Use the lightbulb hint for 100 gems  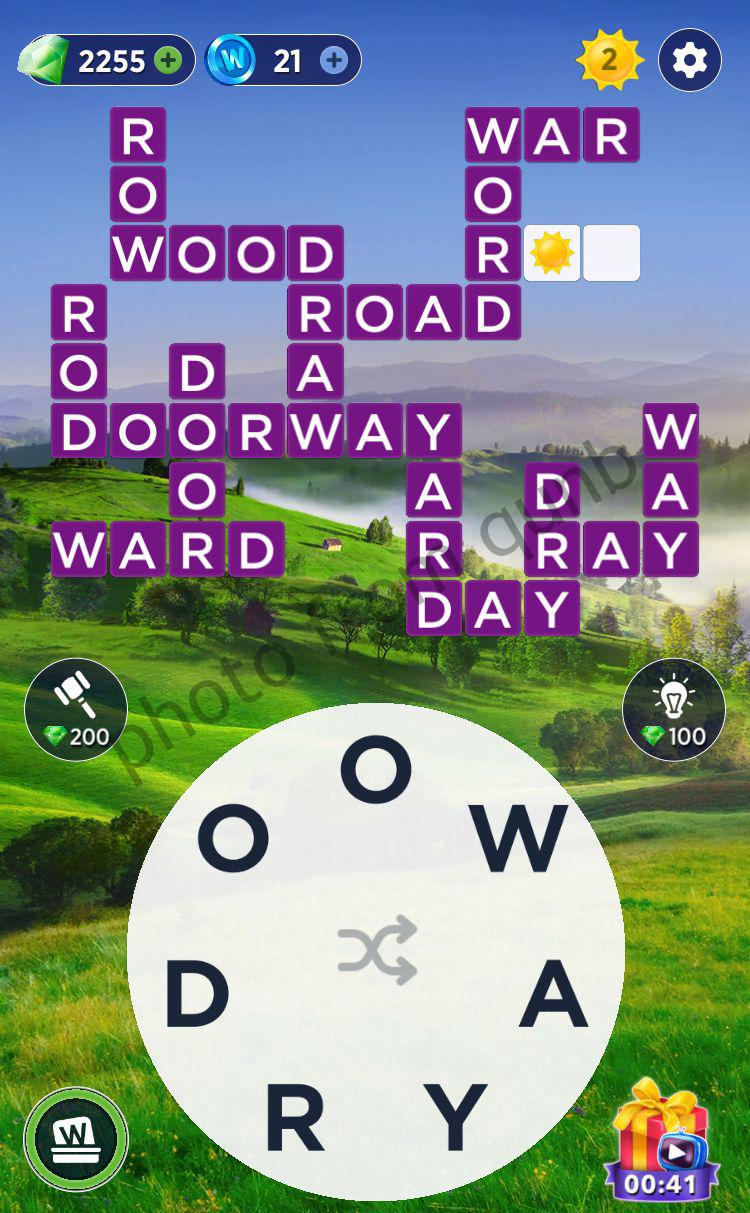(x=673, y=709)
